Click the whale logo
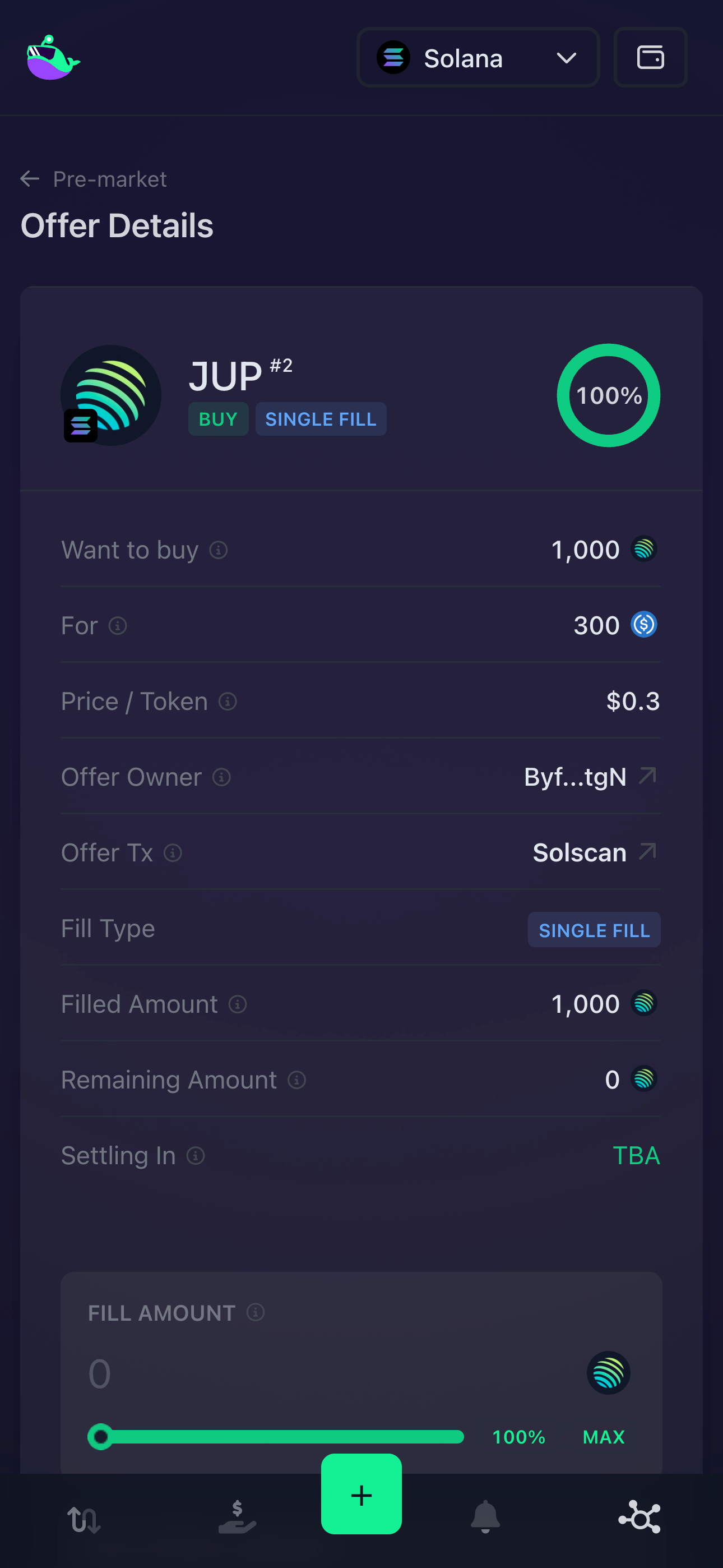723x1568 pixels. [54, 58]
